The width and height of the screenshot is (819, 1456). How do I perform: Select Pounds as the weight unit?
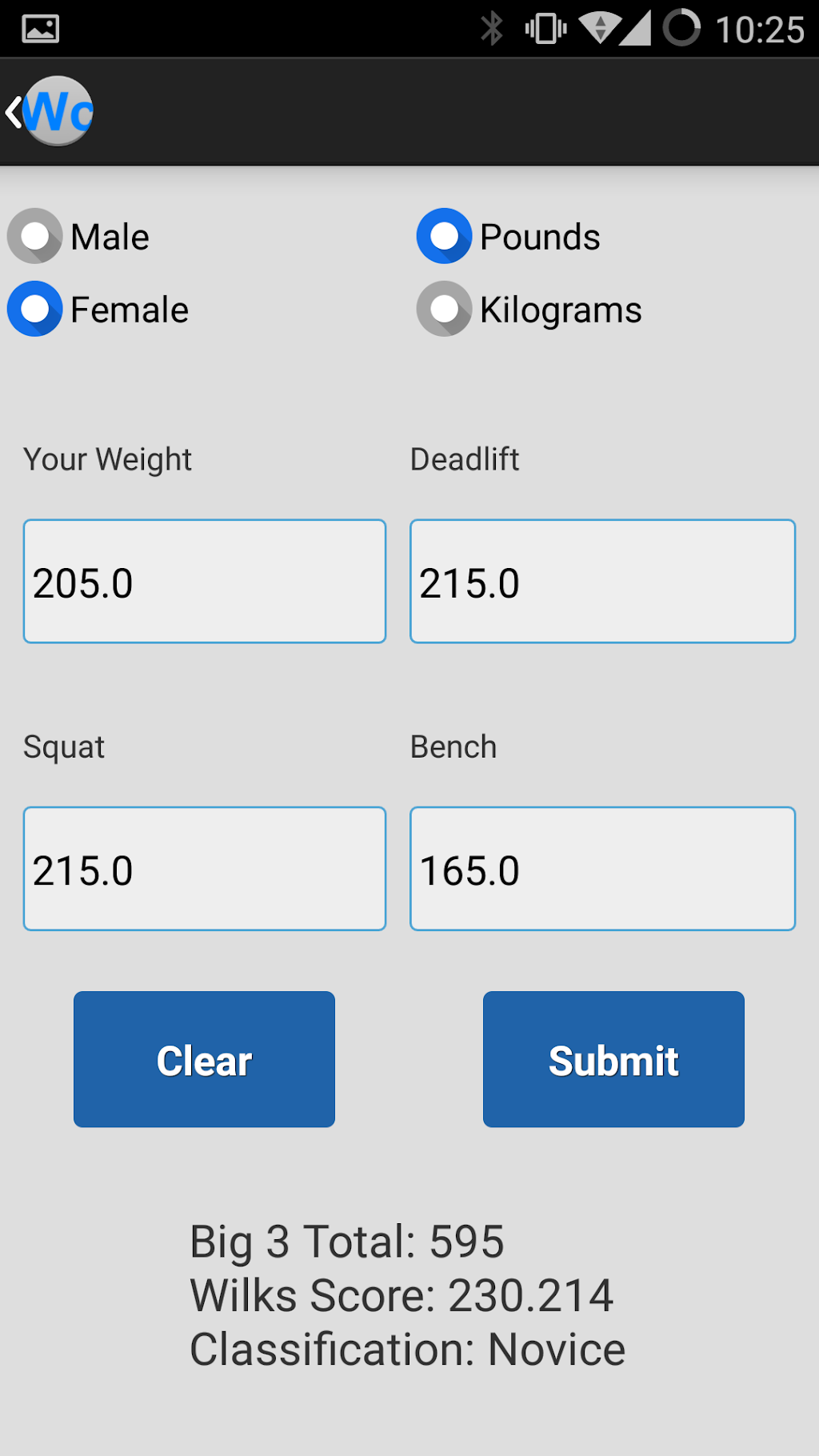coord(445,237)
